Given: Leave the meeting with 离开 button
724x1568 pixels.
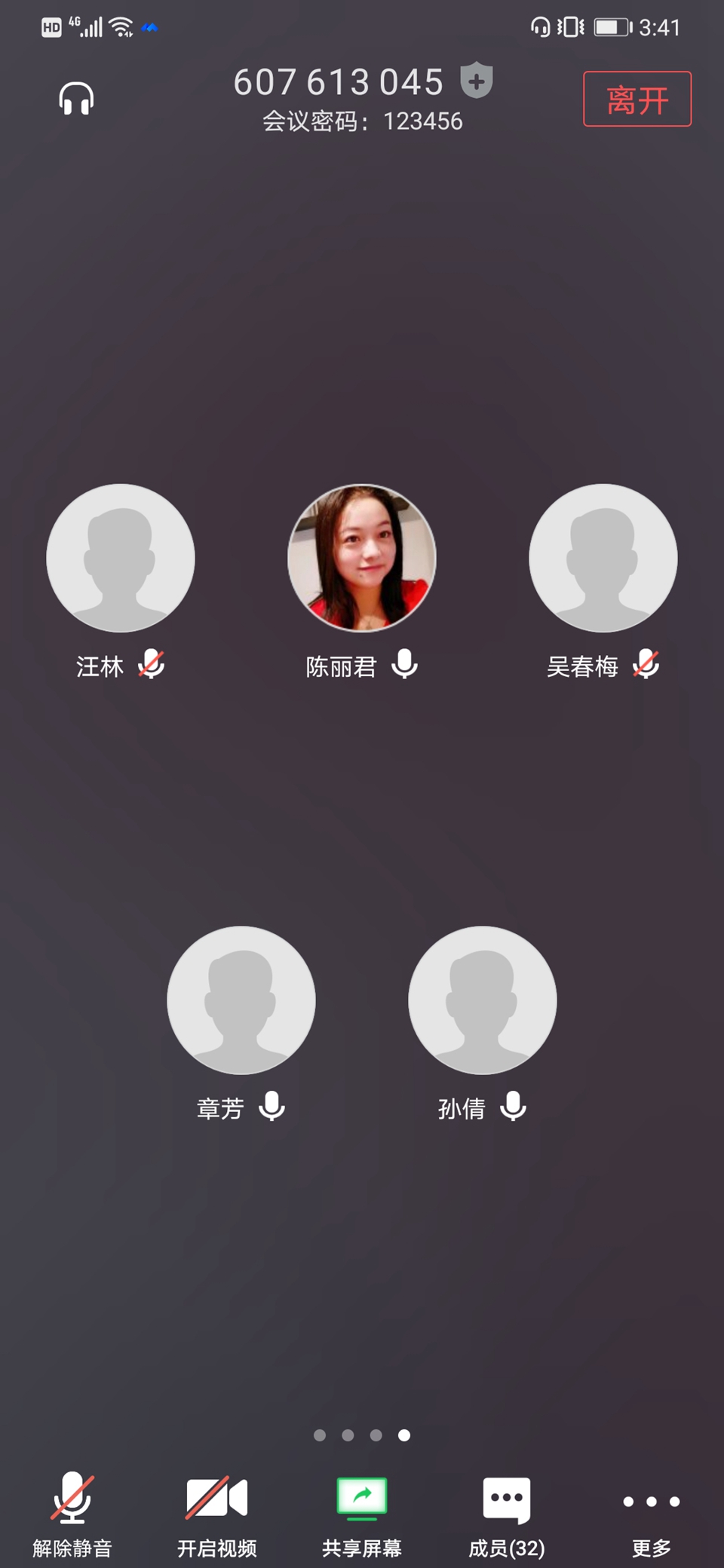Looking at the screenshot, I should [637, 100].
